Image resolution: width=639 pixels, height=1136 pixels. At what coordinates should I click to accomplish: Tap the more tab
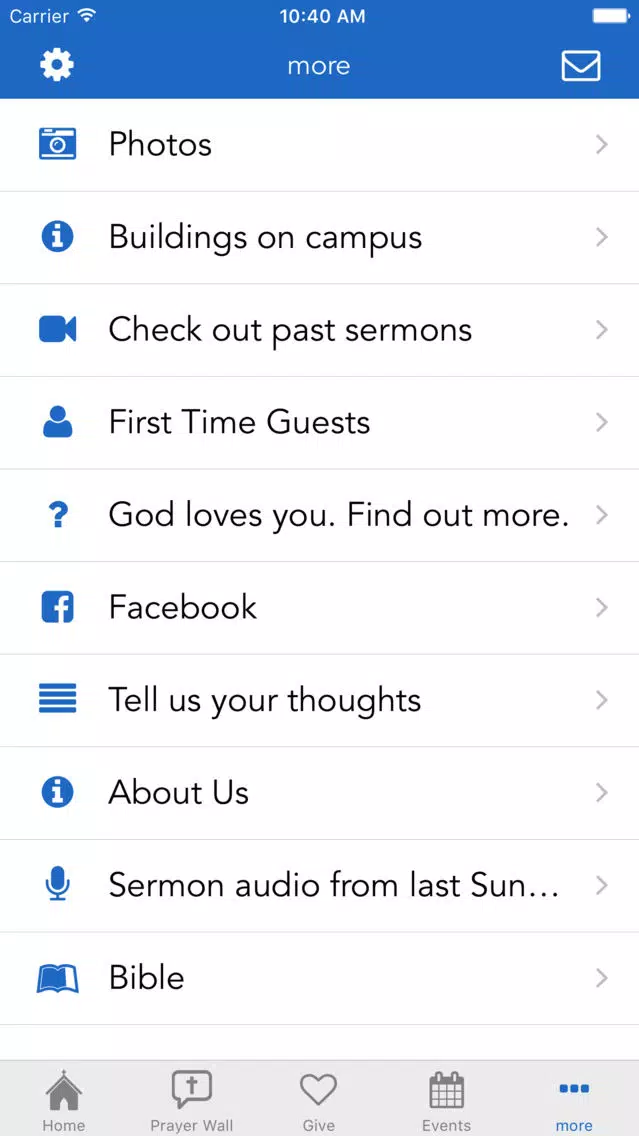coord(574,1100)
